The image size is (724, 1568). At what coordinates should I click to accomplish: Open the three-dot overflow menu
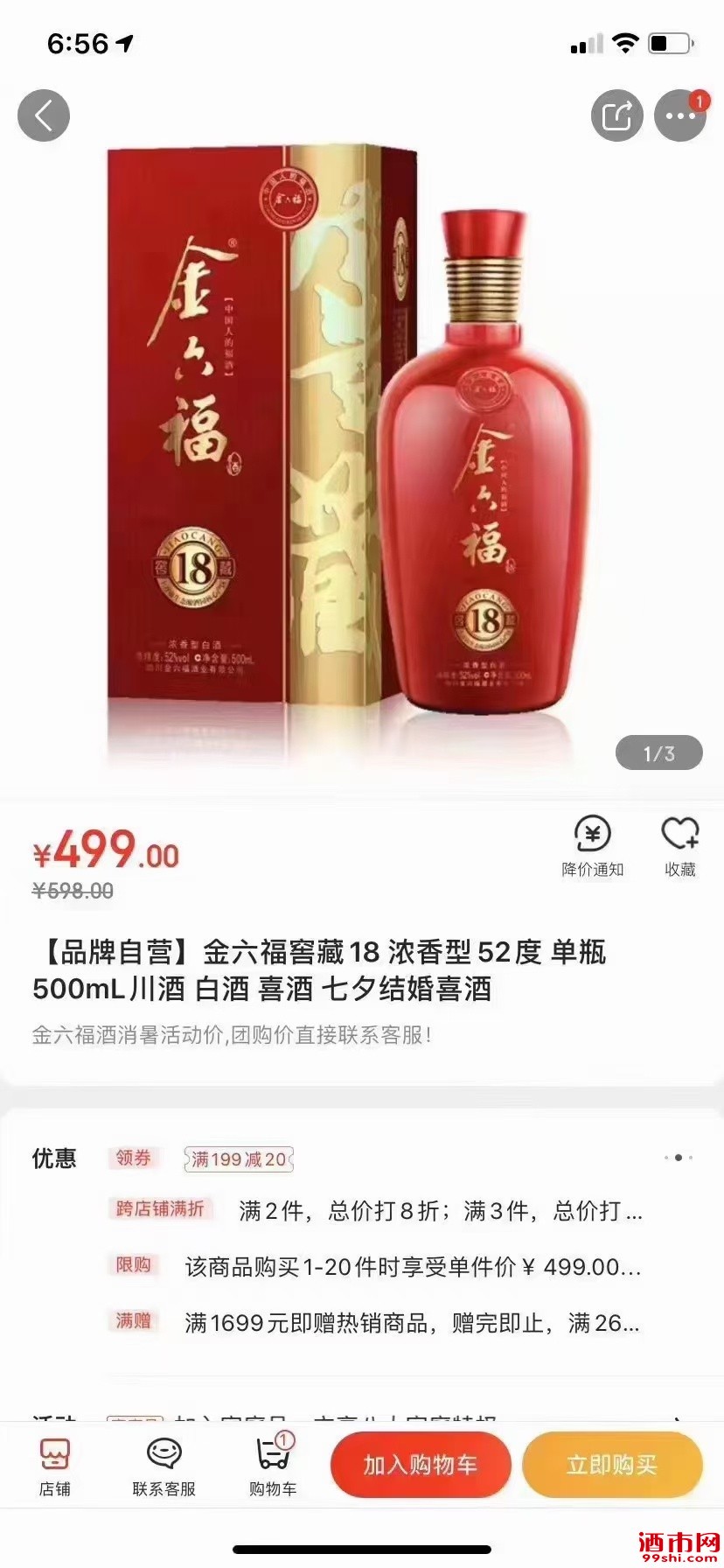click(679, 115)
